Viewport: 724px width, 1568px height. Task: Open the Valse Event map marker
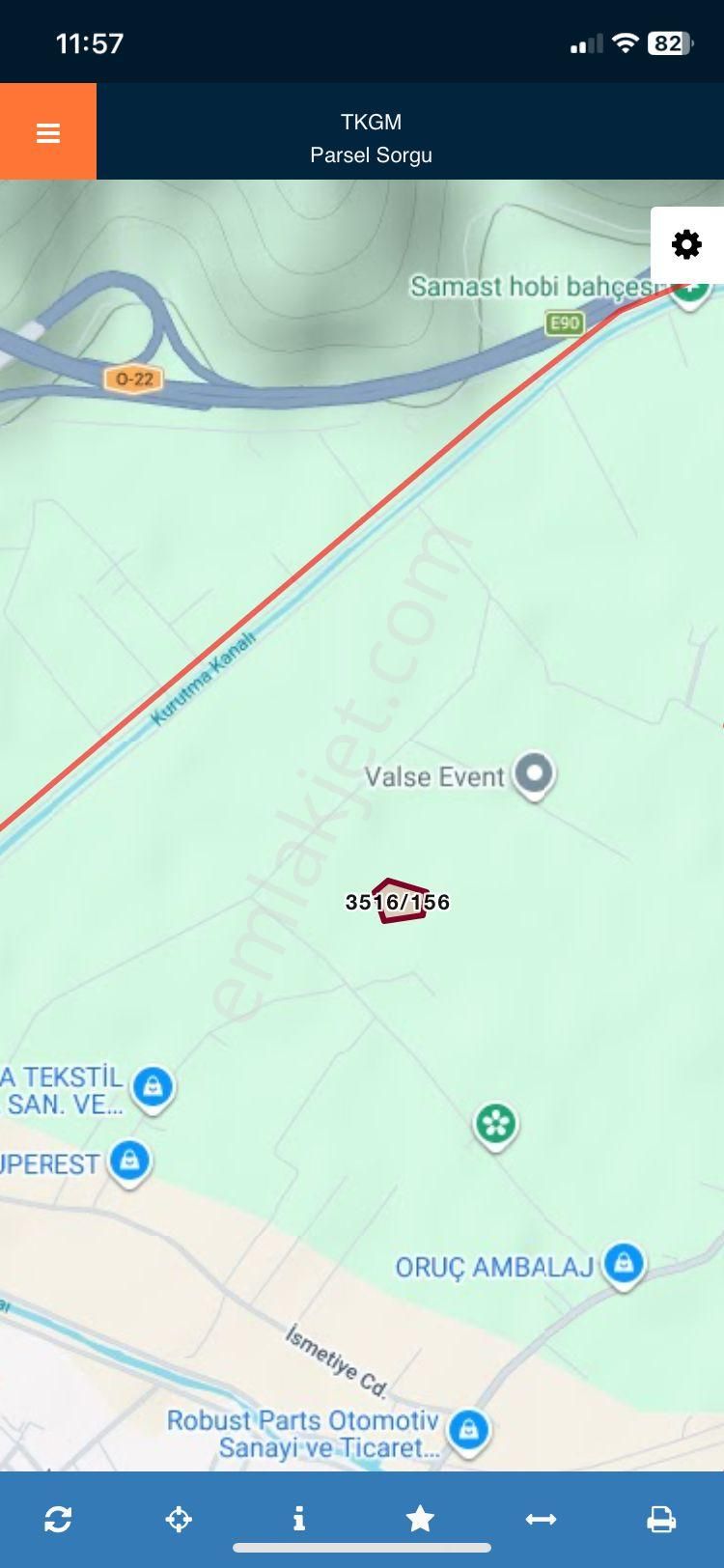[534, 774]
